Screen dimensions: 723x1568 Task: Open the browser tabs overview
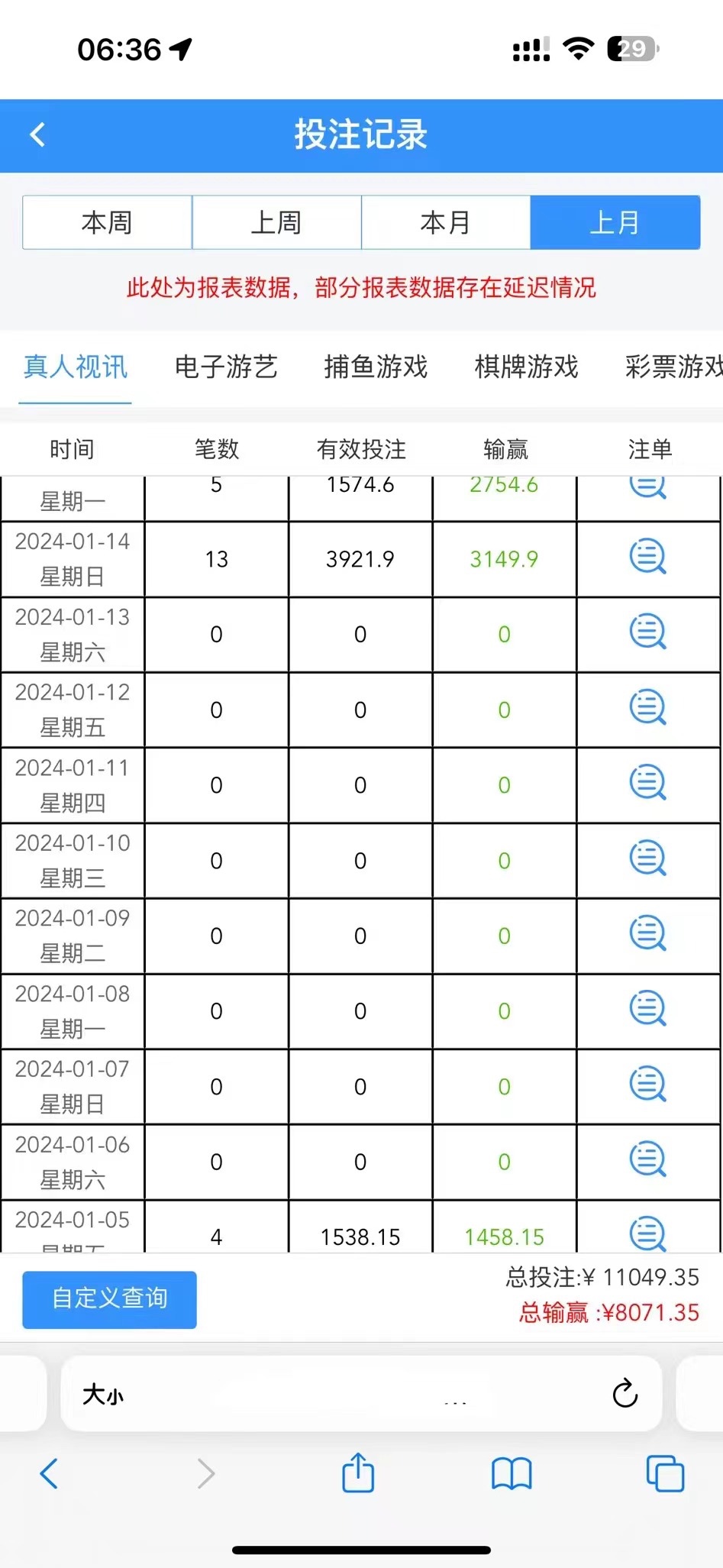tap(665, 1473)
